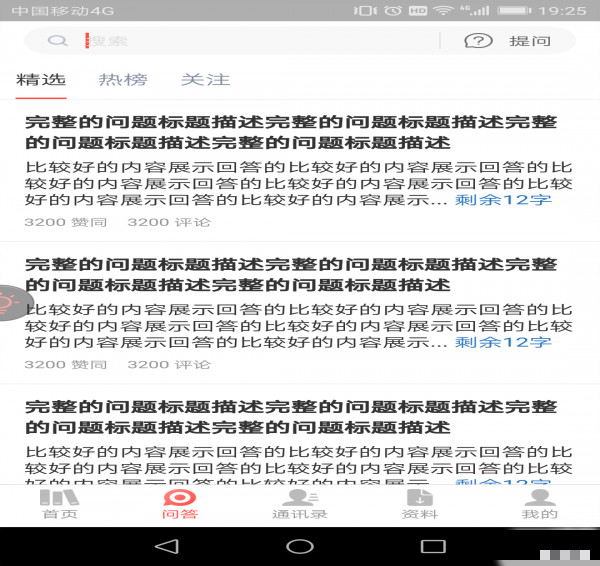
Task: Switch to the 热榜 tab
Action: [x=123, y=80]
